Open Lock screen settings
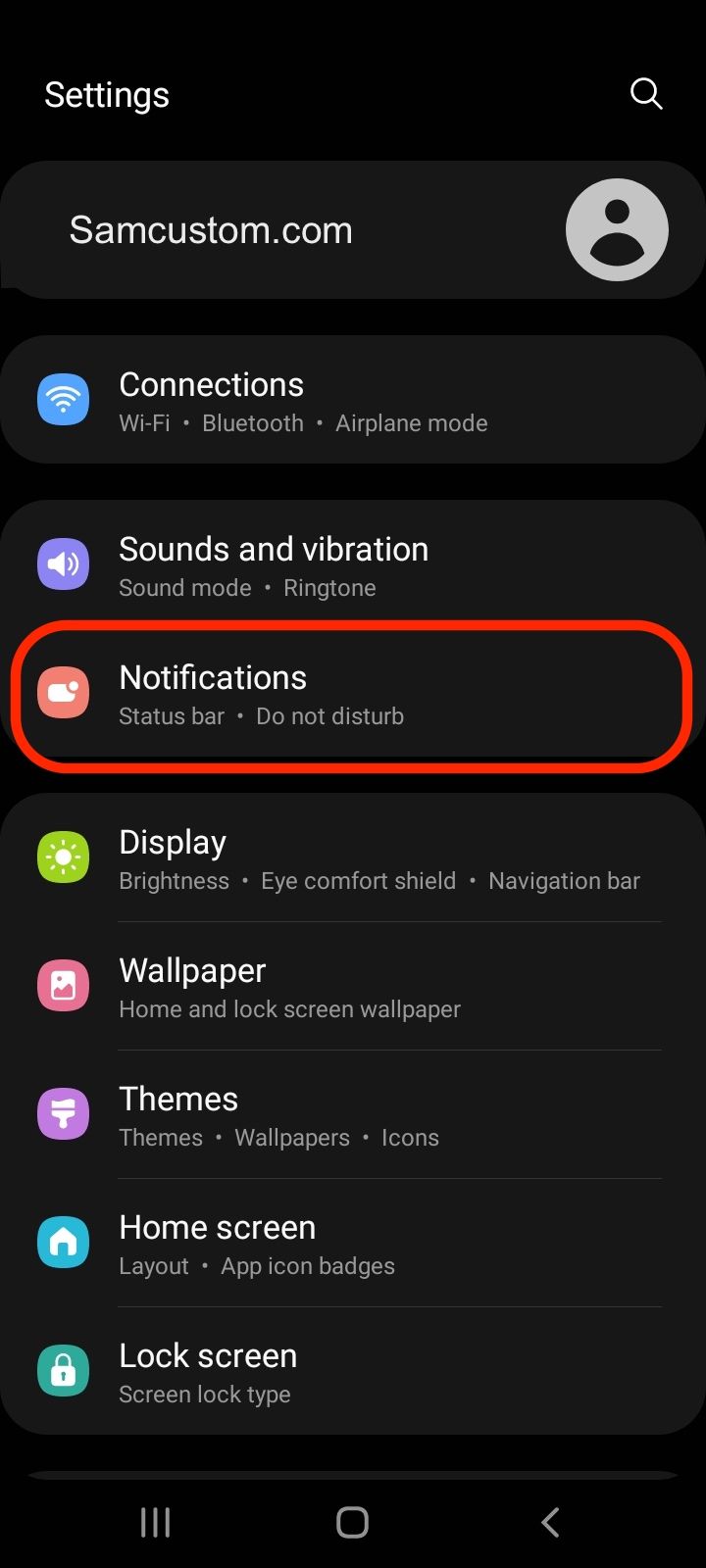This screenshot has height=1568, width=706. pyautogui.click(x=353, y=1372)
